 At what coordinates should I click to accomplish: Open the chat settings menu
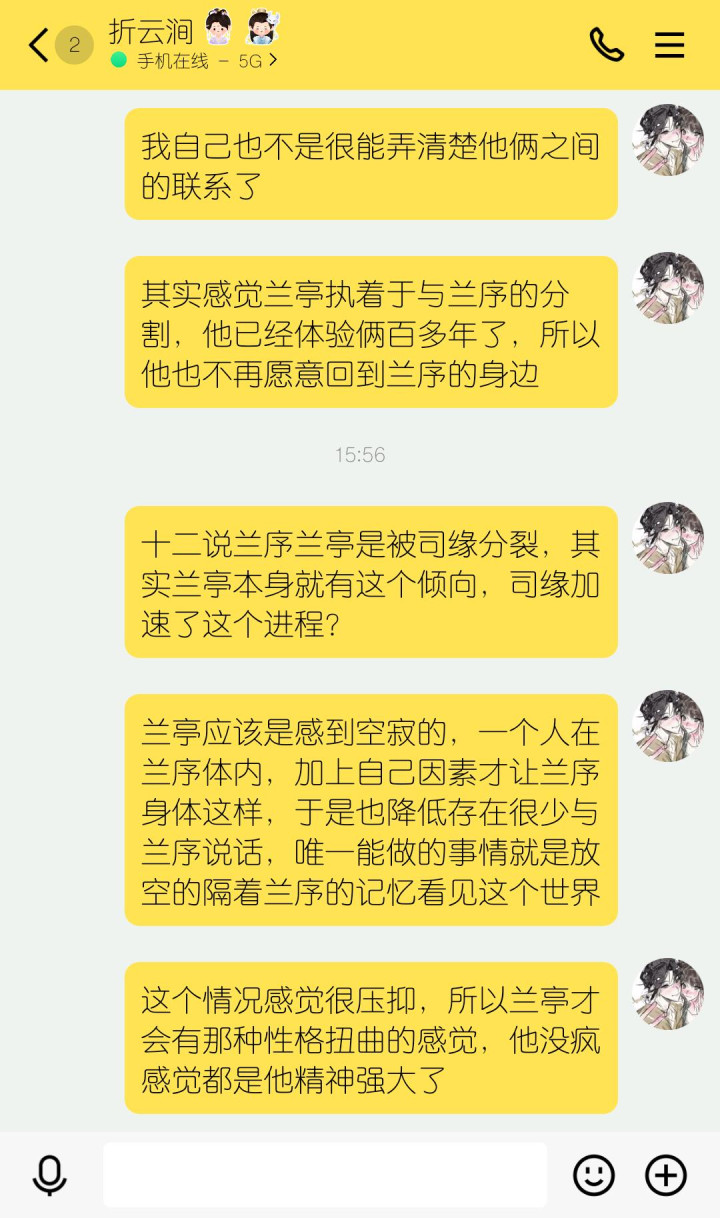pos(669,45)
